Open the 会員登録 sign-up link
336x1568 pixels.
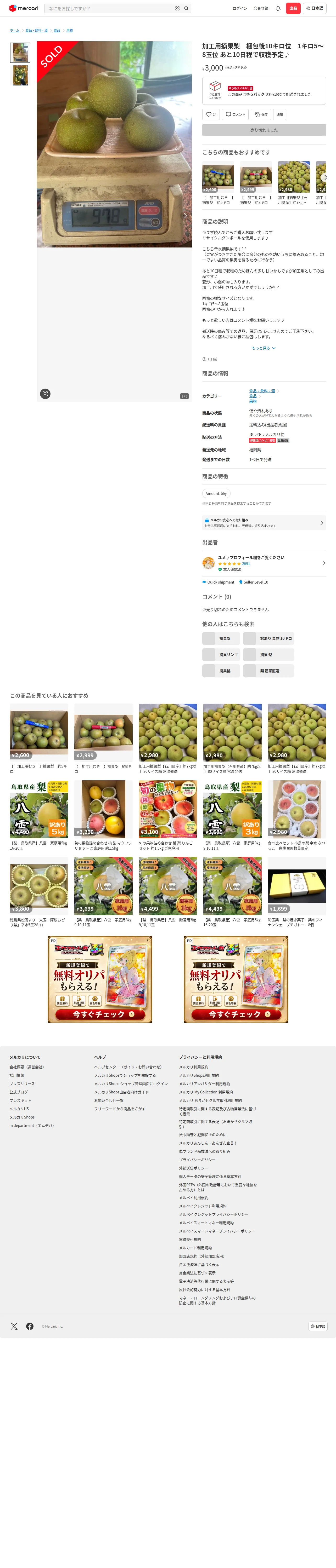pyautogui.click(x=261, y=9)
